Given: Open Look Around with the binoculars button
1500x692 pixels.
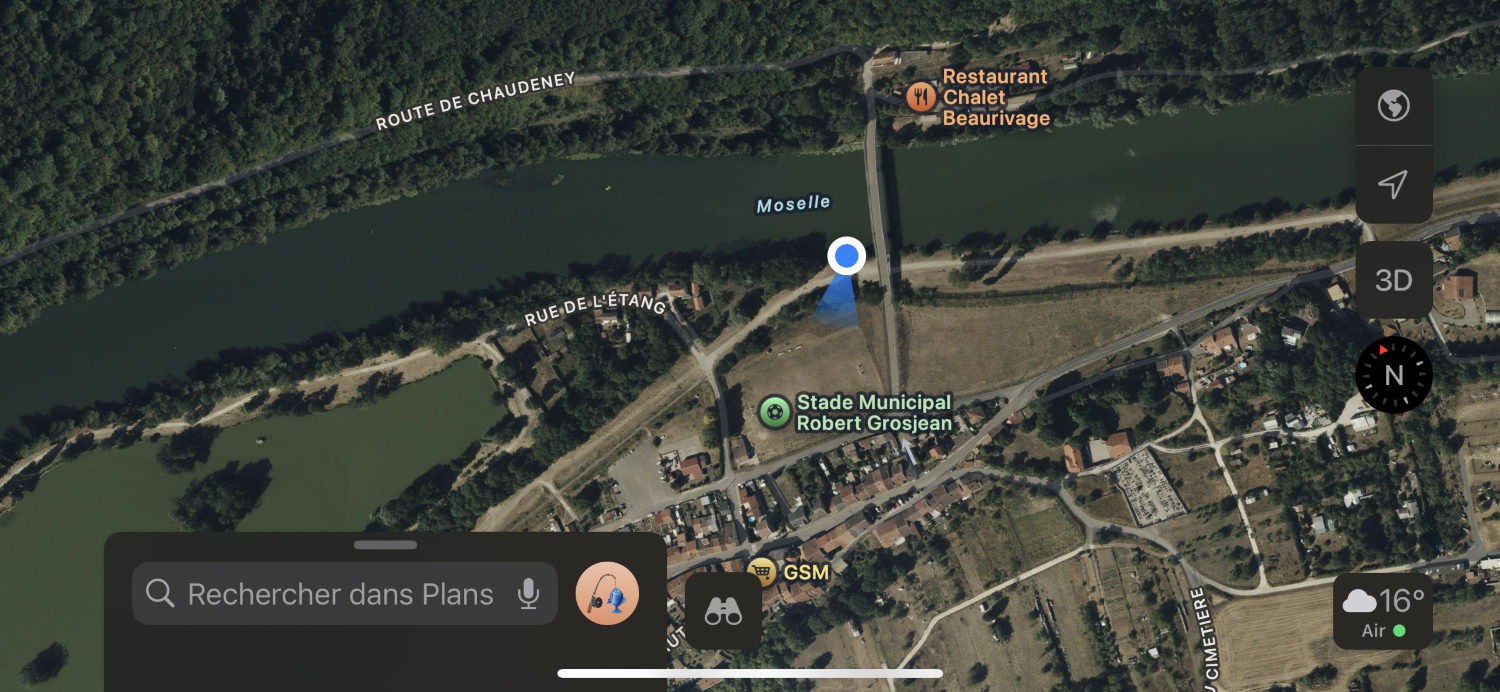Looking at the screenshot, I should pos(723,611).
